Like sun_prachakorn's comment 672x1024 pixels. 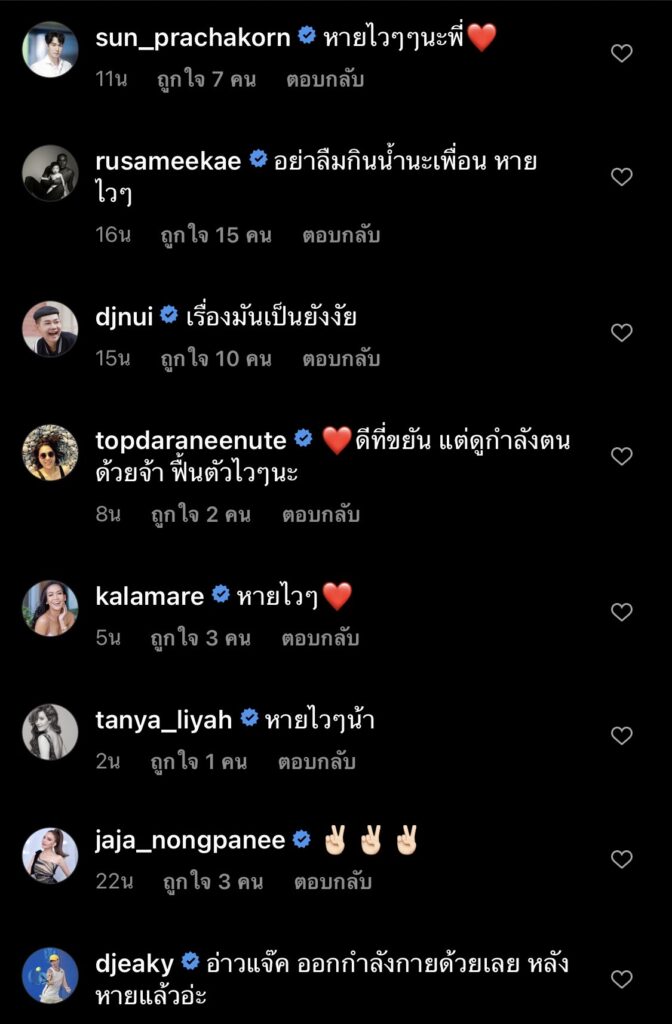tap(622, 54)
